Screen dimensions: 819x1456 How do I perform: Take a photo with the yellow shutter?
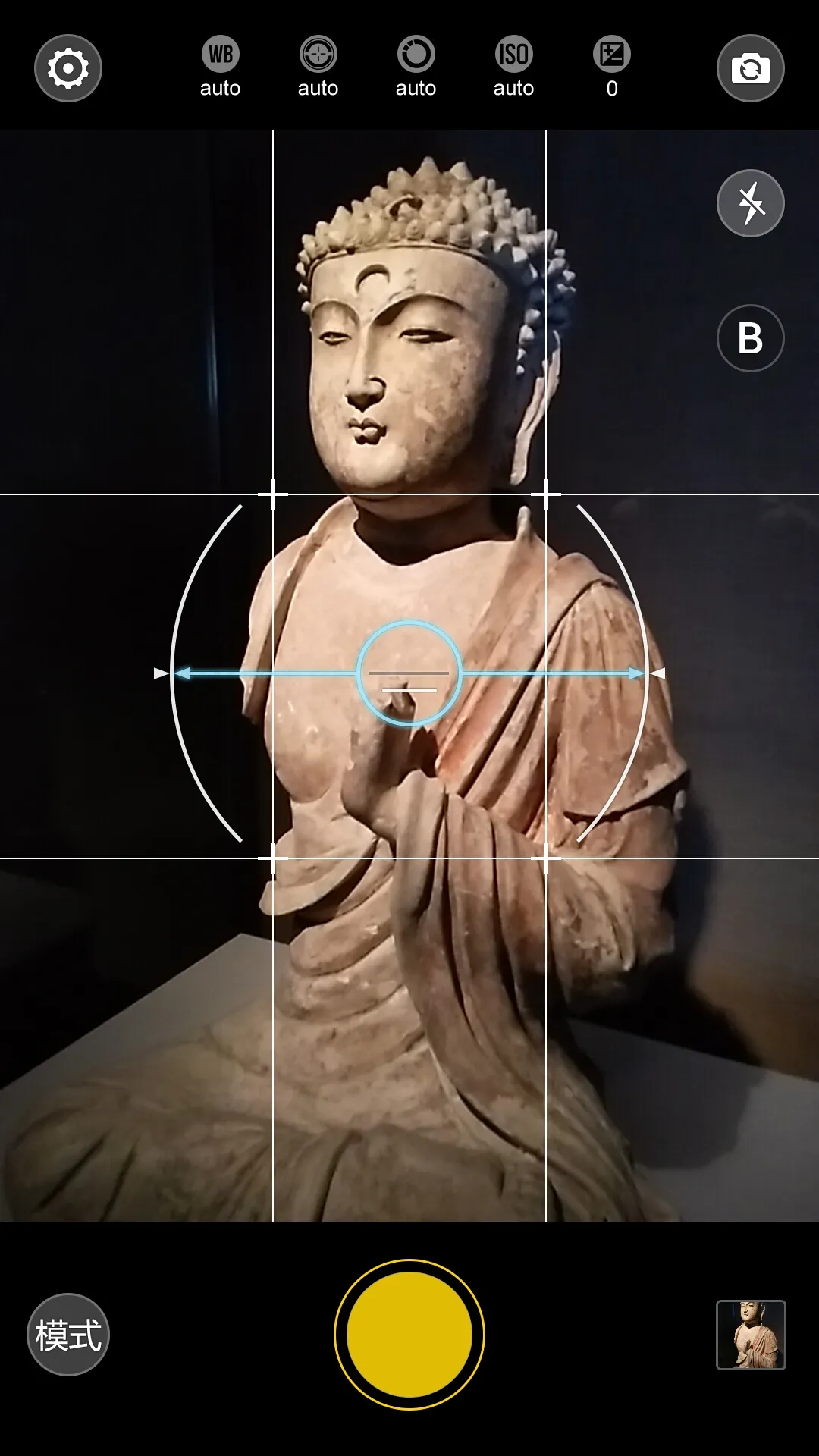click(x=409, y=1335)
